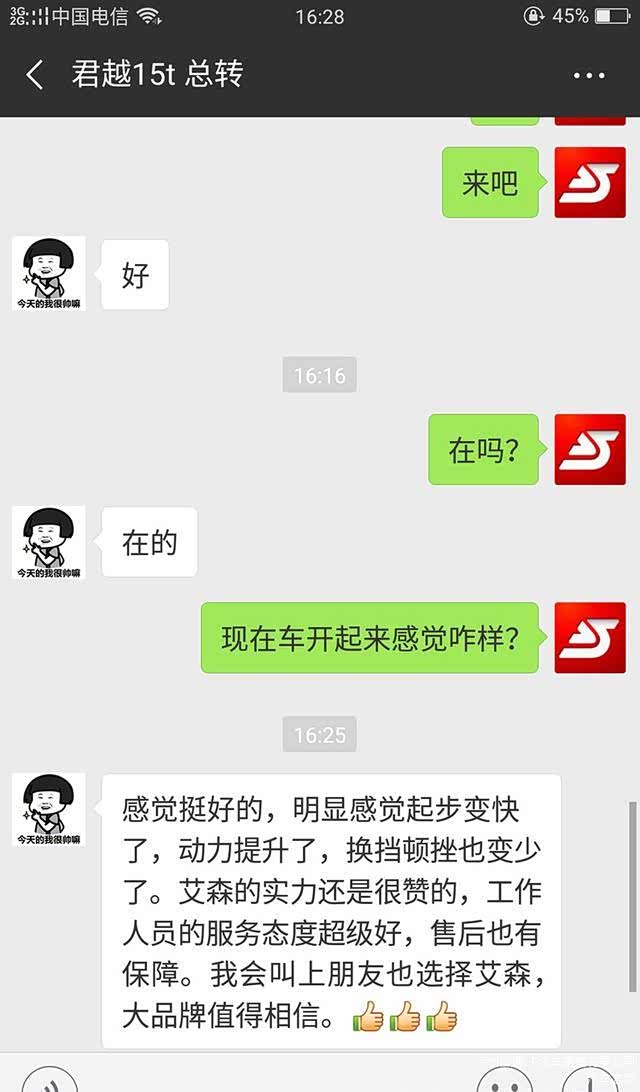Viewport: 640px width, 1092px height.
Task: Open sender's red avatar beside 在吗?
Action: [590, 450]
